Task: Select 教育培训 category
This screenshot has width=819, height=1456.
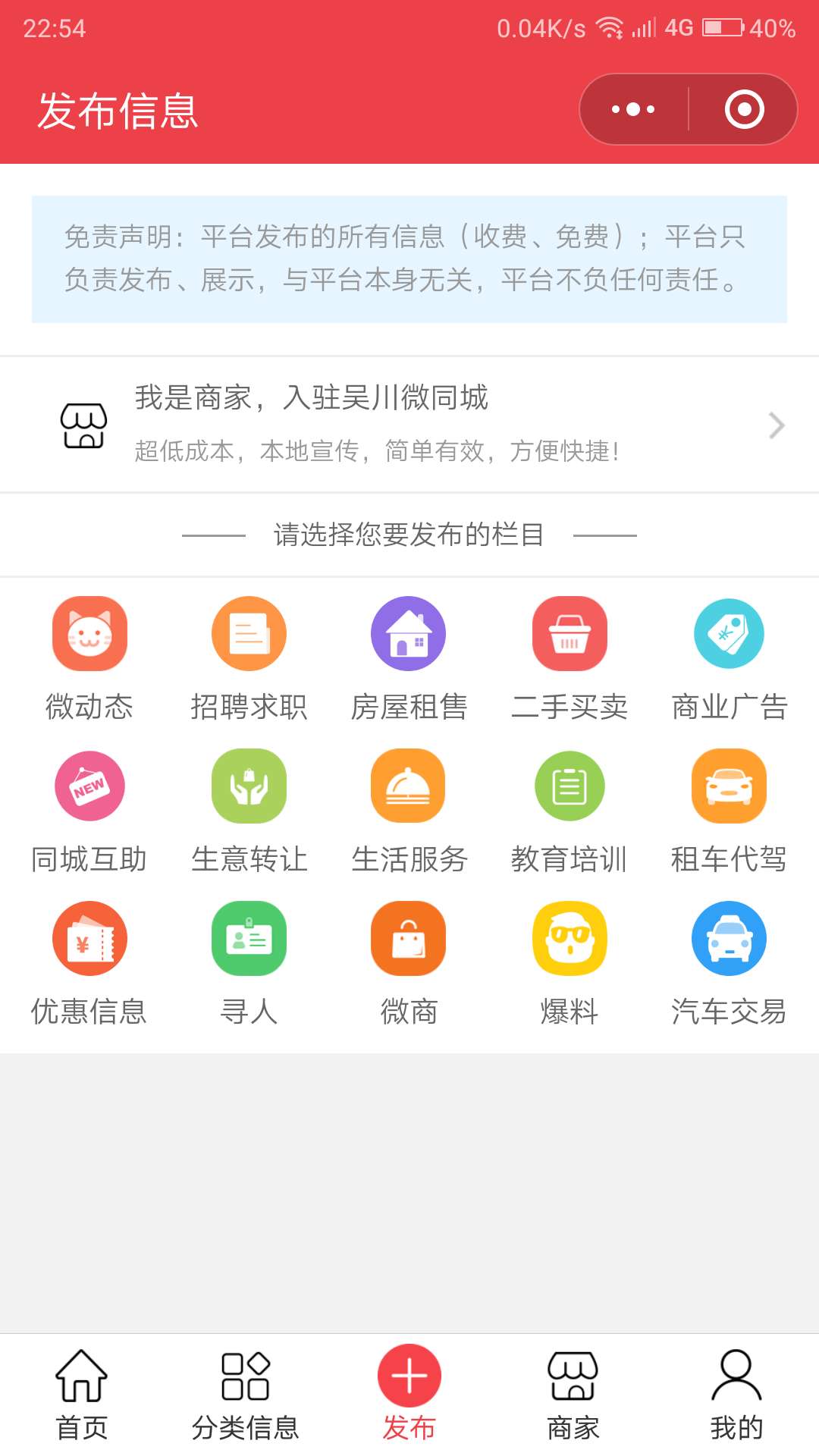Action: pyautogui.click(x=570, y=811)
